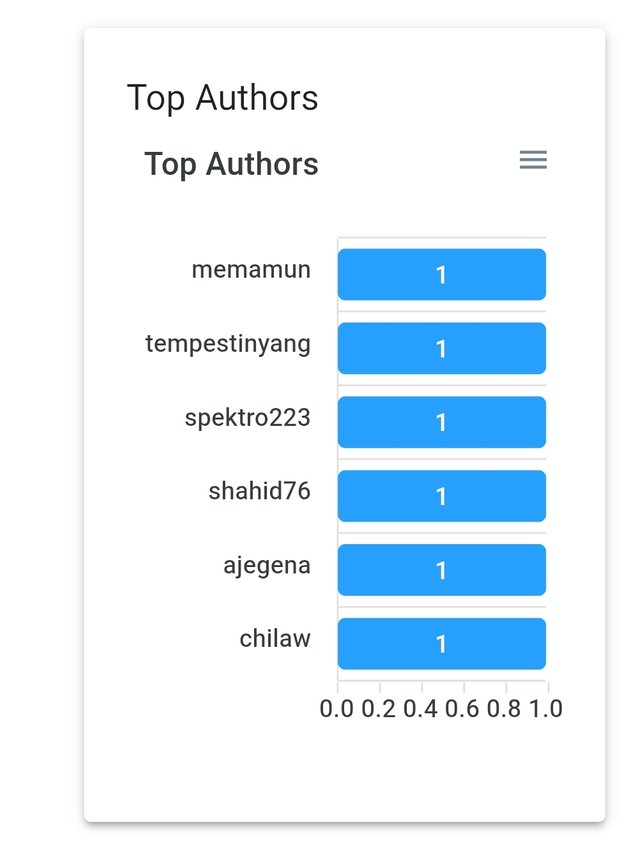Tap the ajegena bar
This screenshot has height=842, width=640.
[x=441, y=570]
